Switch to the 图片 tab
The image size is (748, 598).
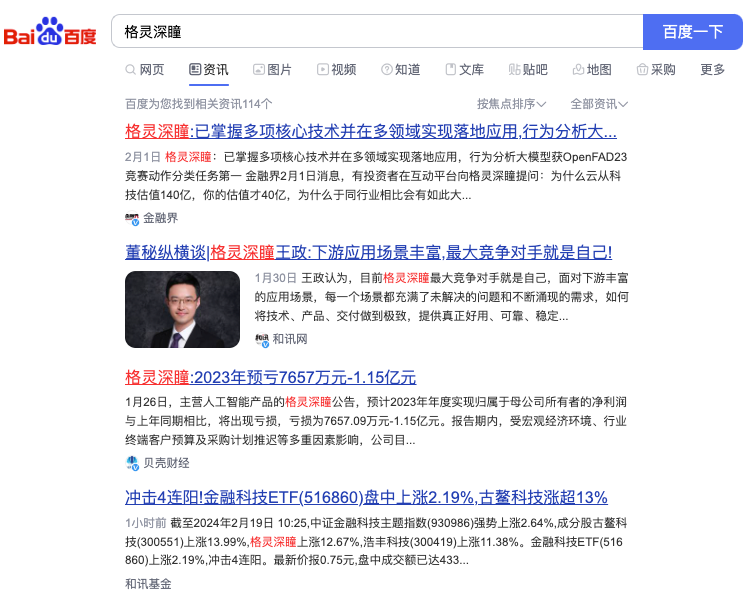[272, 69]
